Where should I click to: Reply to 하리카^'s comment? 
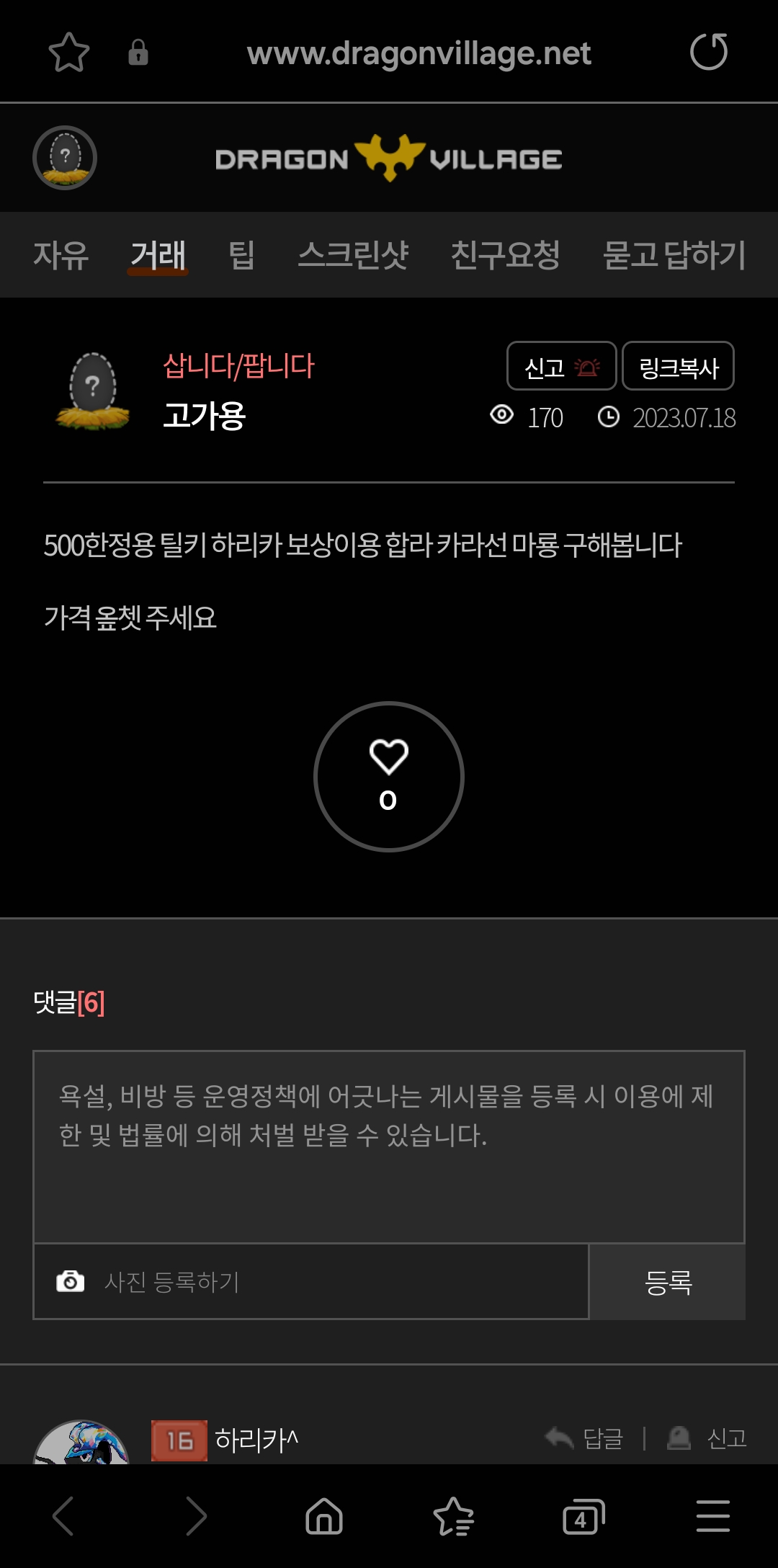pos(585,1438)
